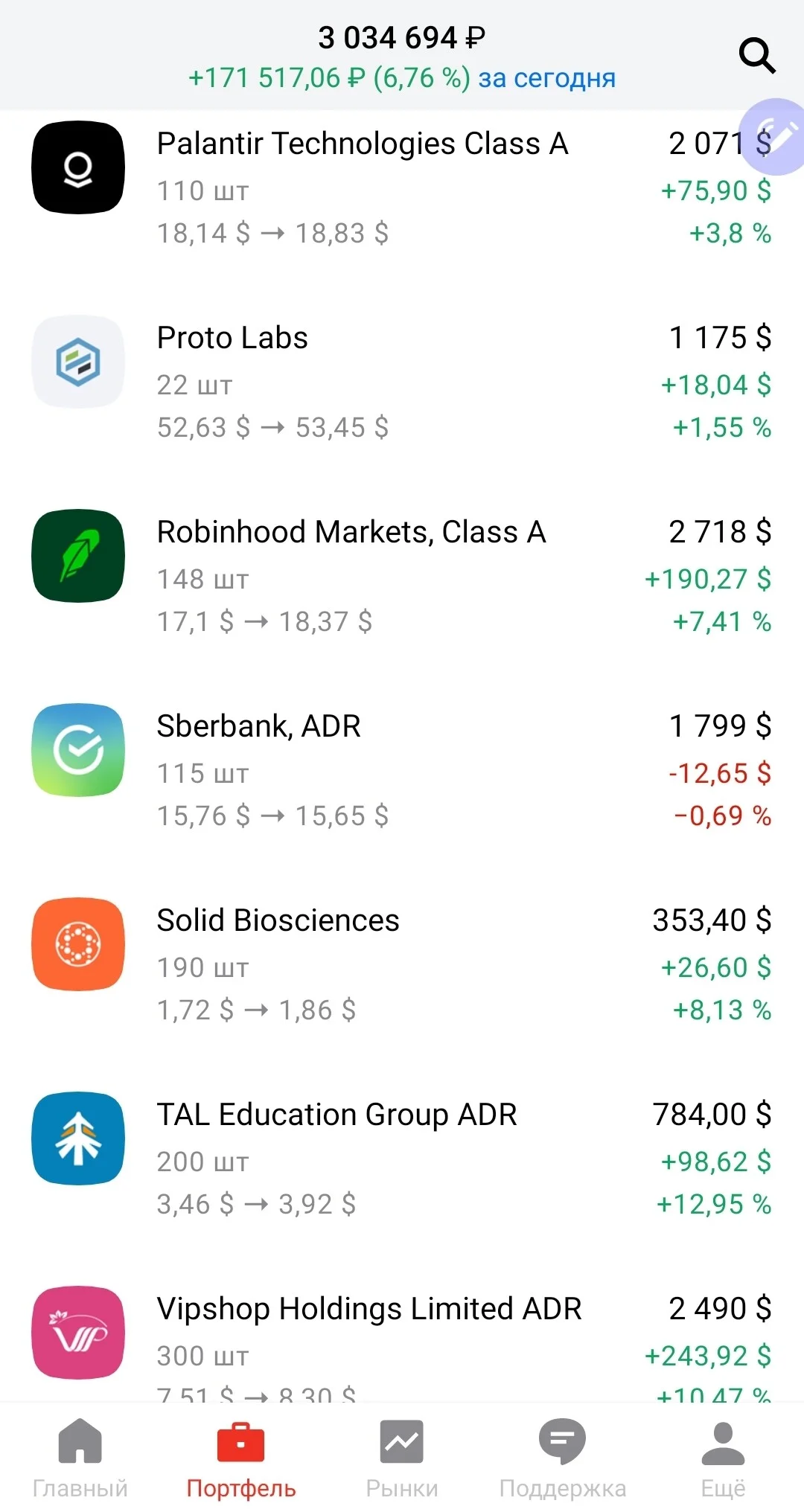Open the search magnifier icon
This screenshot has height=1512, width=804.
[x=757, y=56]
